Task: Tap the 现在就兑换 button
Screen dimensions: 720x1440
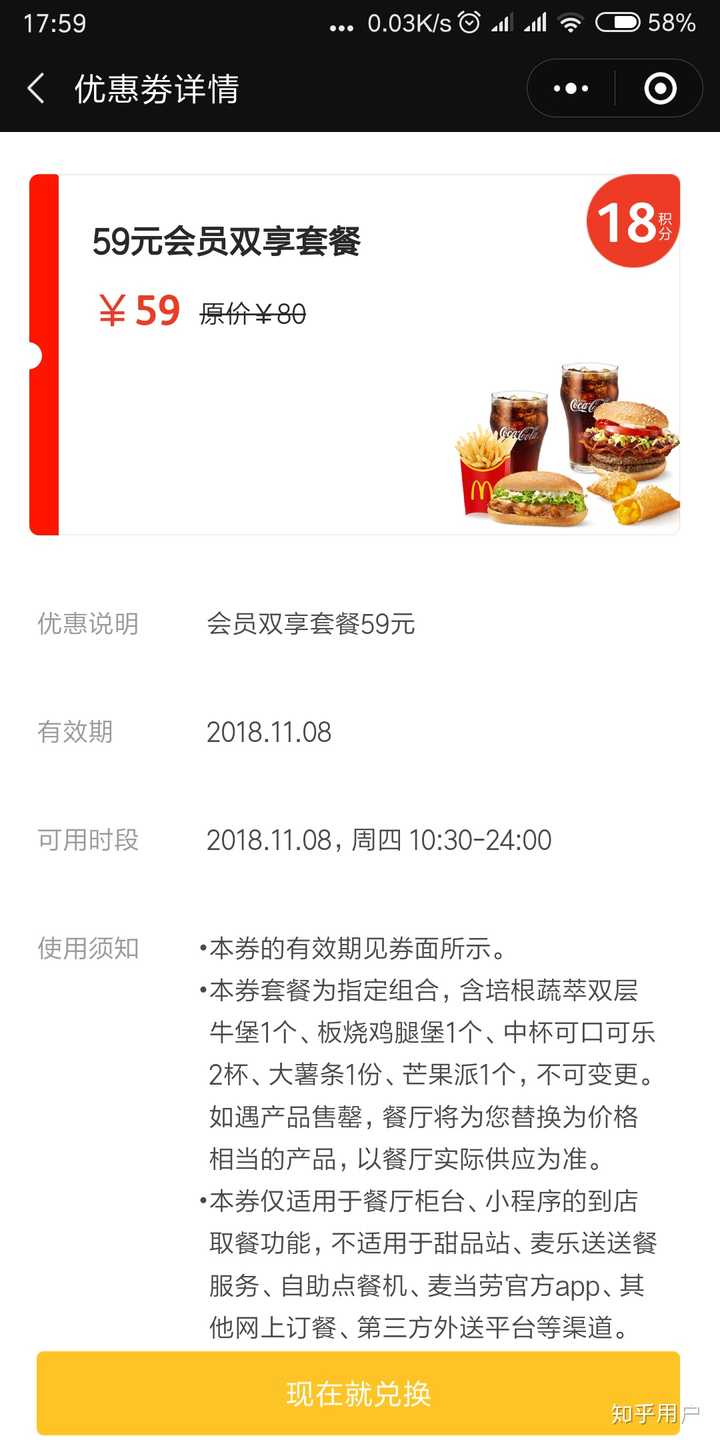Action: (358, 1393)
